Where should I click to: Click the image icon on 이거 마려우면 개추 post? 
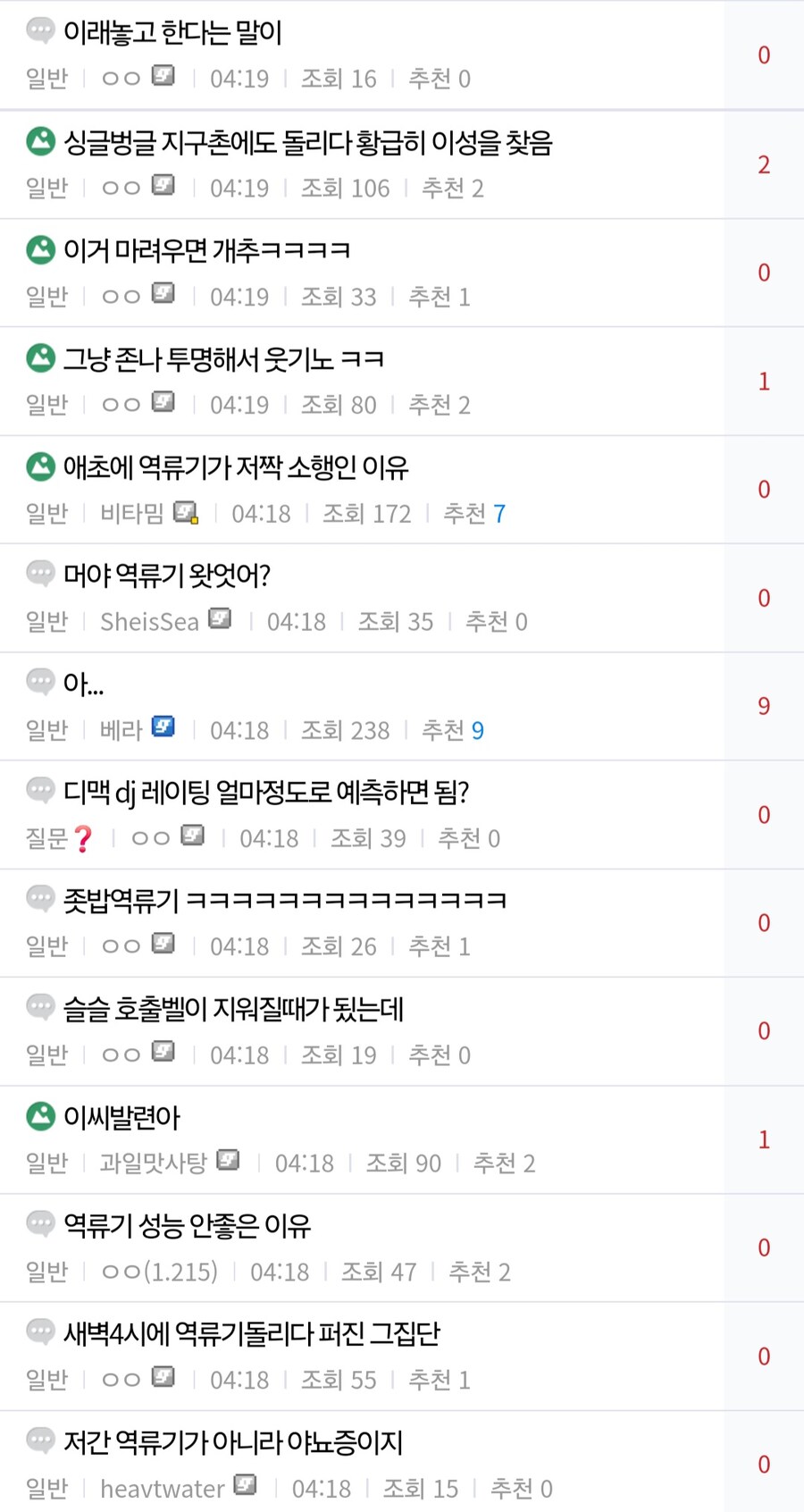[39, 250]
